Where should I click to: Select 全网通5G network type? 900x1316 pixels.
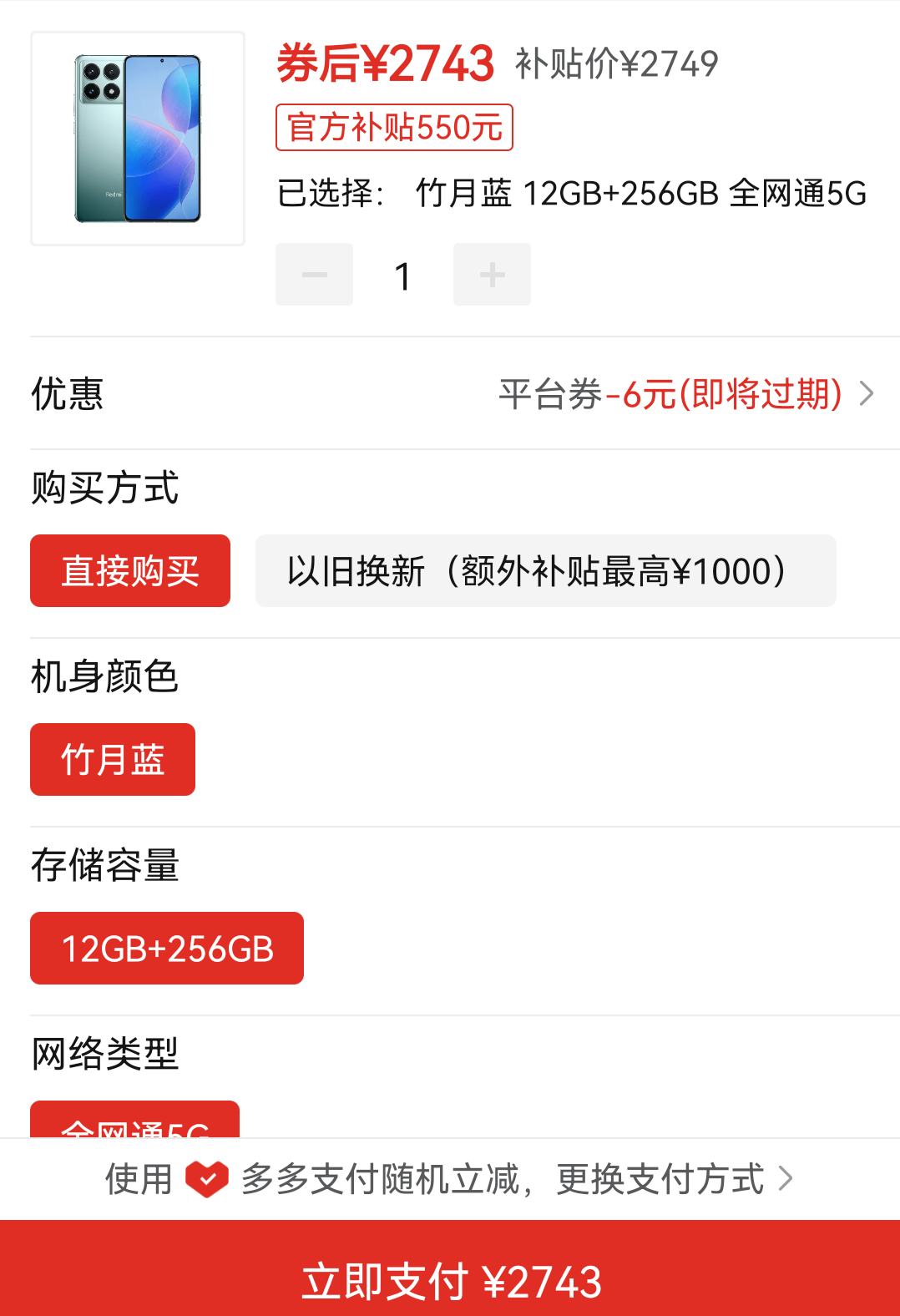pyautogui.click(x=134, y=1121)
